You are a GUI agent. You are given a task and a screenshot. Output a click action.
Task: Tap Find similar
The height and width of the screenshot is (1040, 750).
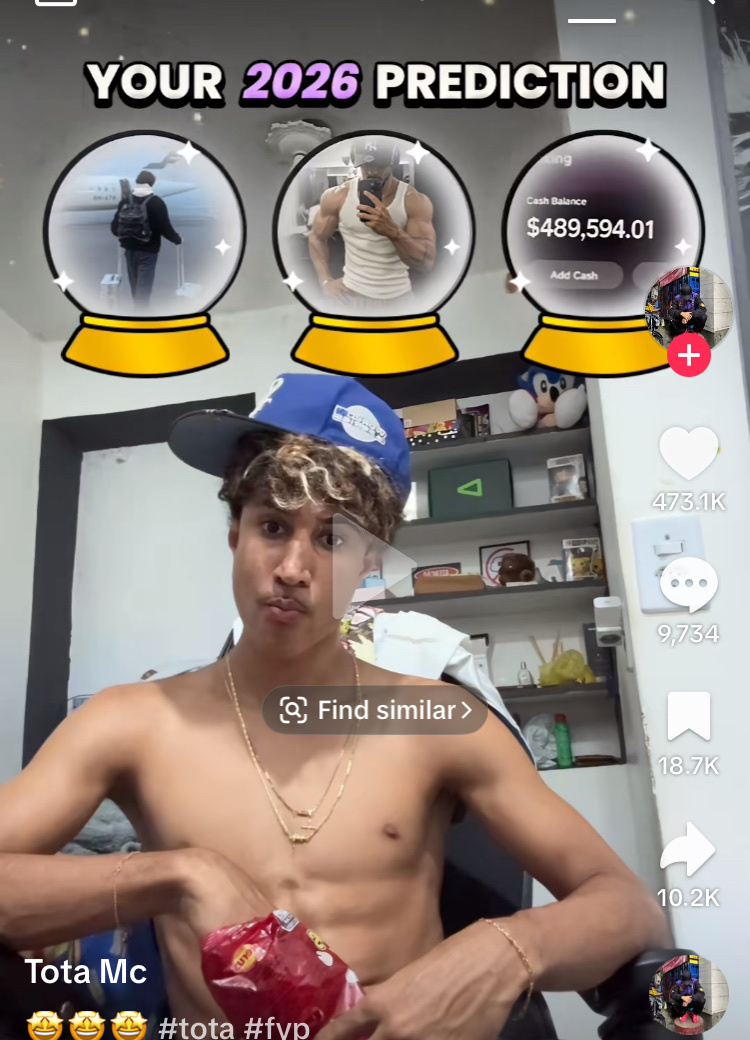pos(375,710)
